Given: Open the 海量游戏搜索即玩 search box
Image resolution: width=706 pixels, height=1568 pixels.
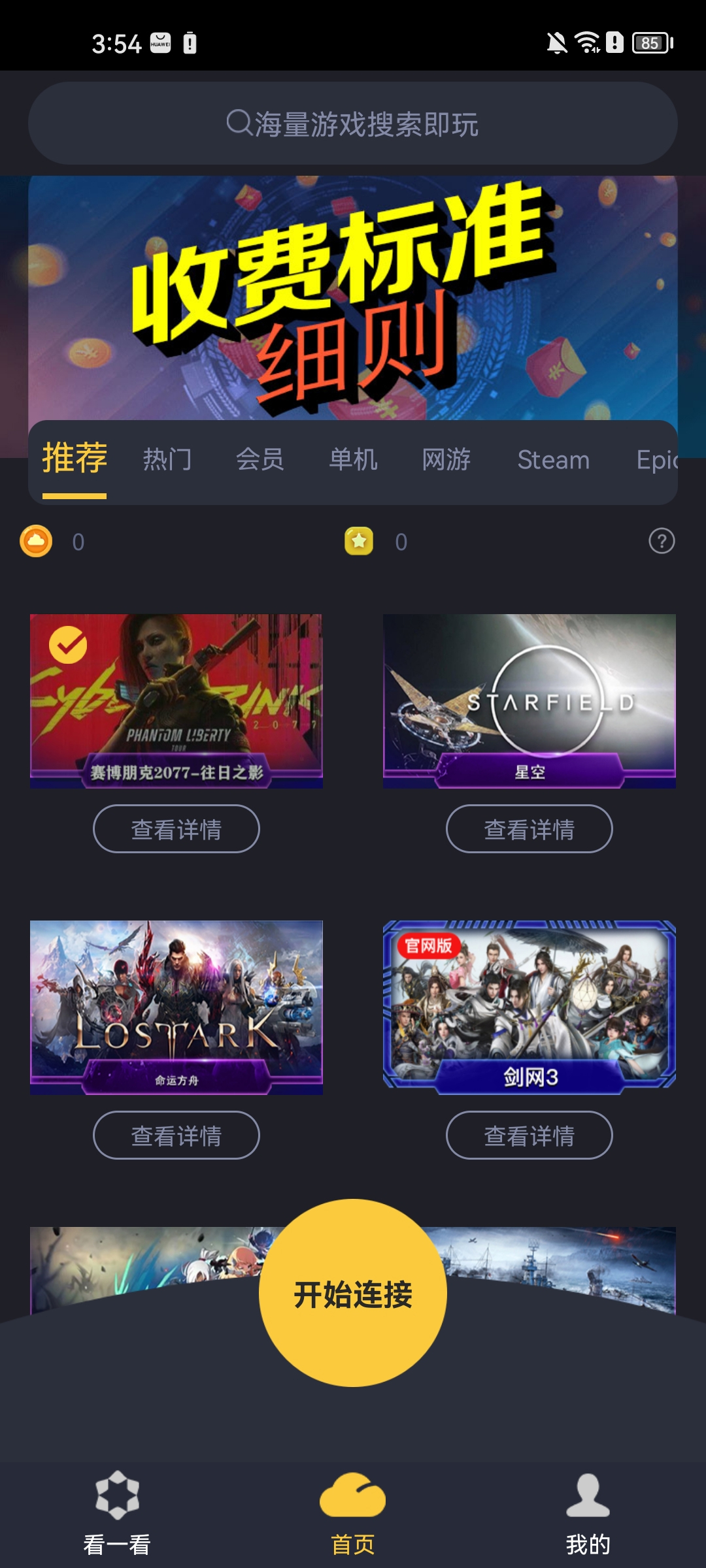Looking at the screenshot, I should point(353,123).
